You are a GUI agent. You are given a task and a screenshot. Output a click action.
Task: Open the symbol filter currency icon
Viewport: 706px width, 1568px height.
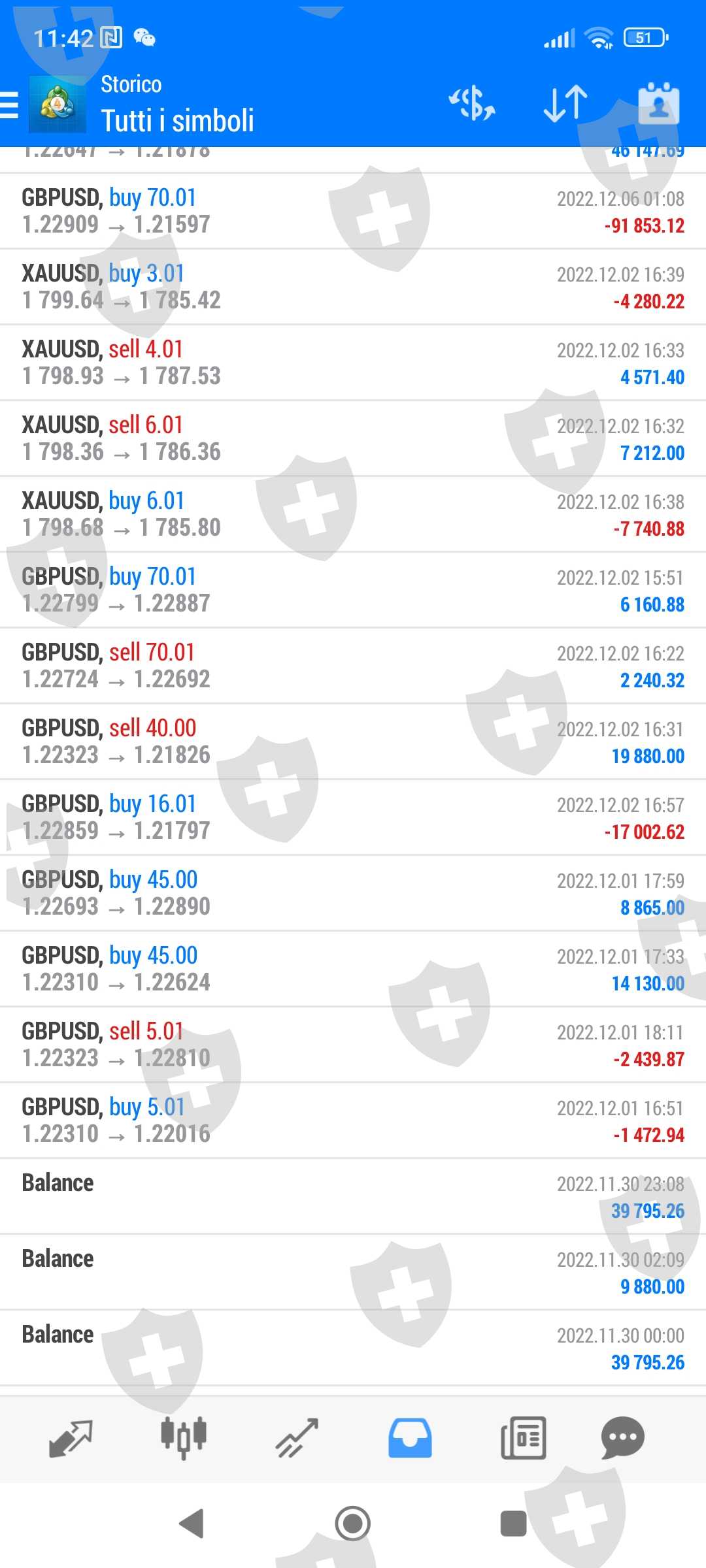tap(472, 105)
